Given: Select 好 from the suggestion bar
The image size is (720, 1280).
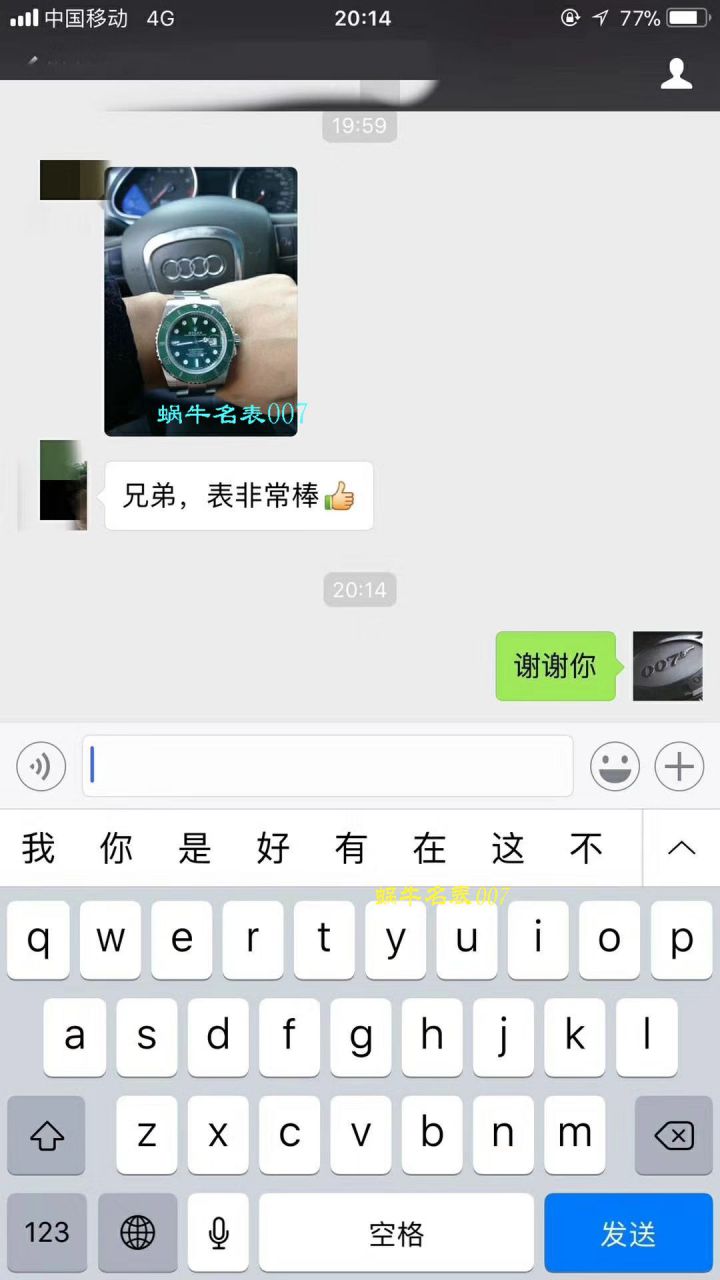Looking at the screenshot, I should (x=273, y=848).
